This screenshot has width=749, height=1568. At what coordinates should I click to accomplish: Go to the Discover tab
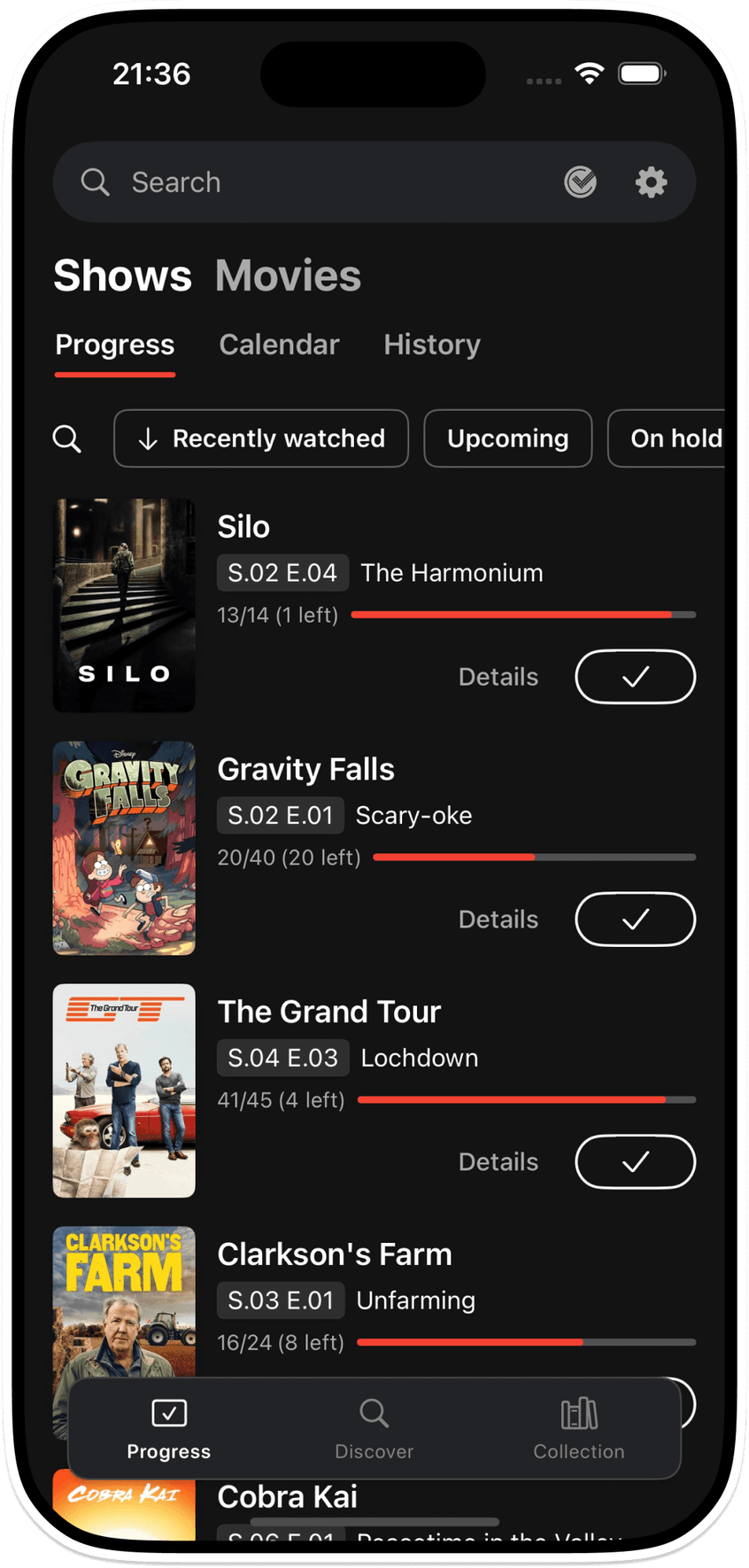[x=374, y=1428]
